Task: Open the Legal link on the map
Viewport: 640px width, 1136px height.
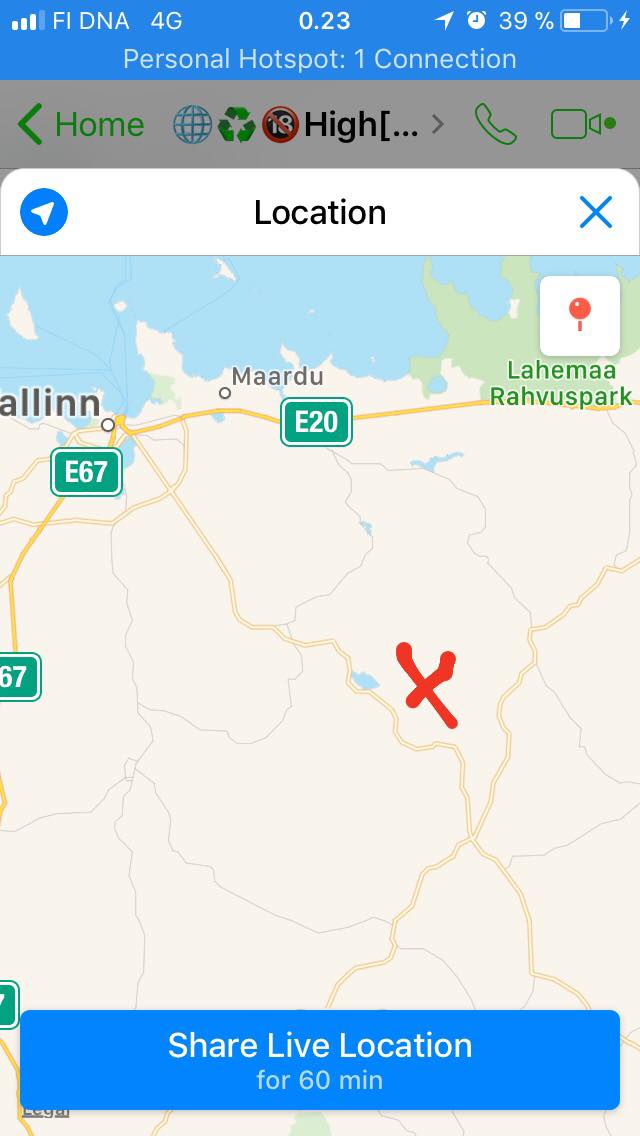Action: pos(46,1113)
